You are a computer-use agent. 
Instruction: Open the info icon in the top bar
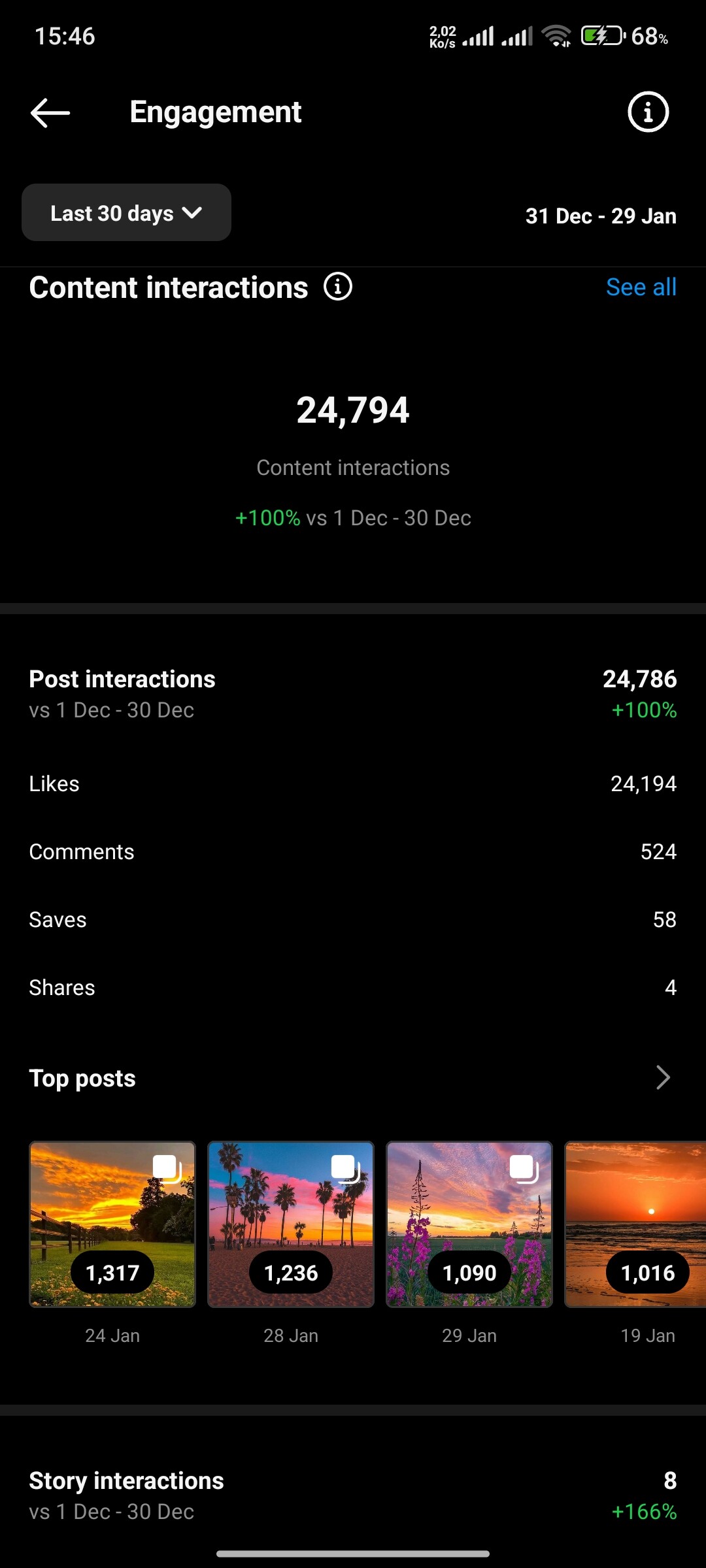tap(648, 112)
